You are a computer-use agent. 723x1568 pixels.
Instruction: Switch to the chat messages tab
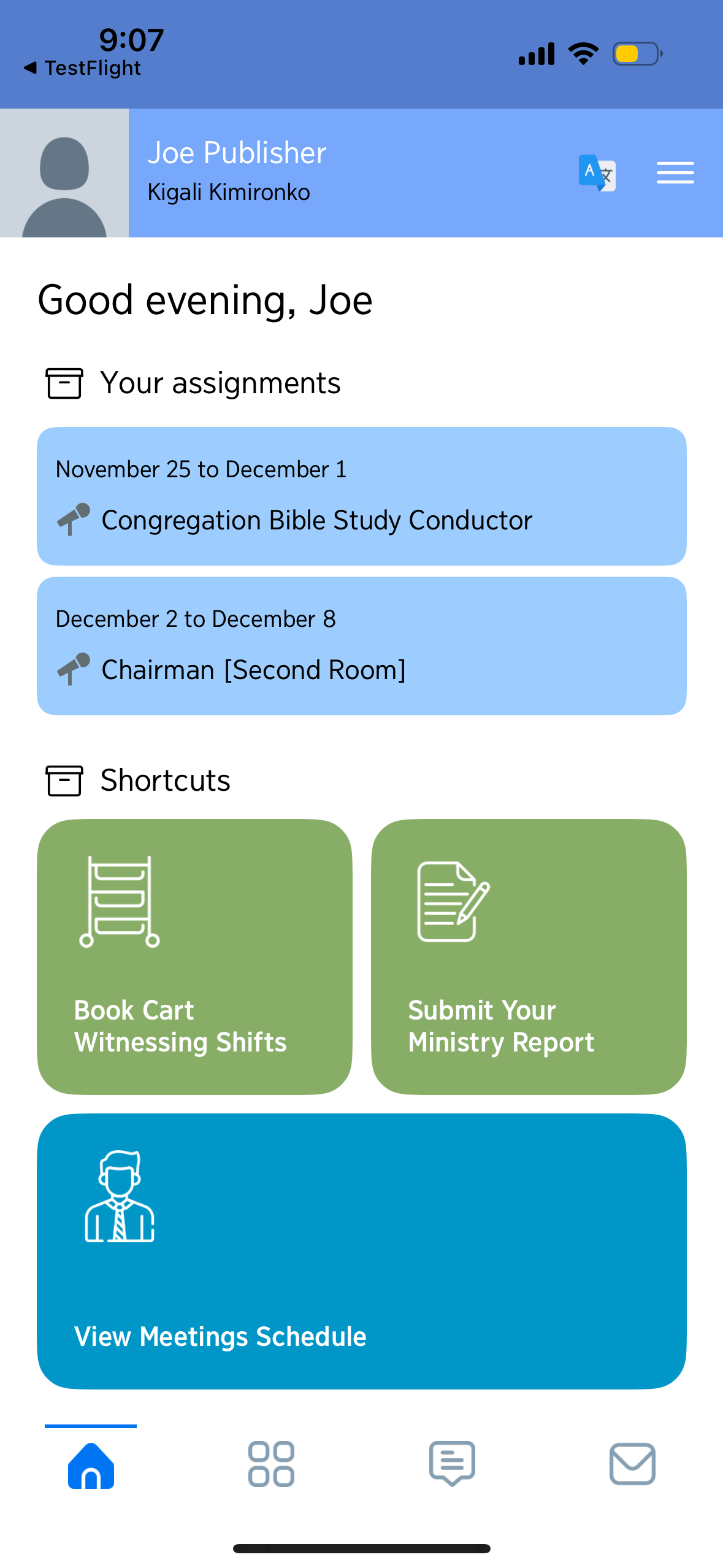click(452, 1465)
